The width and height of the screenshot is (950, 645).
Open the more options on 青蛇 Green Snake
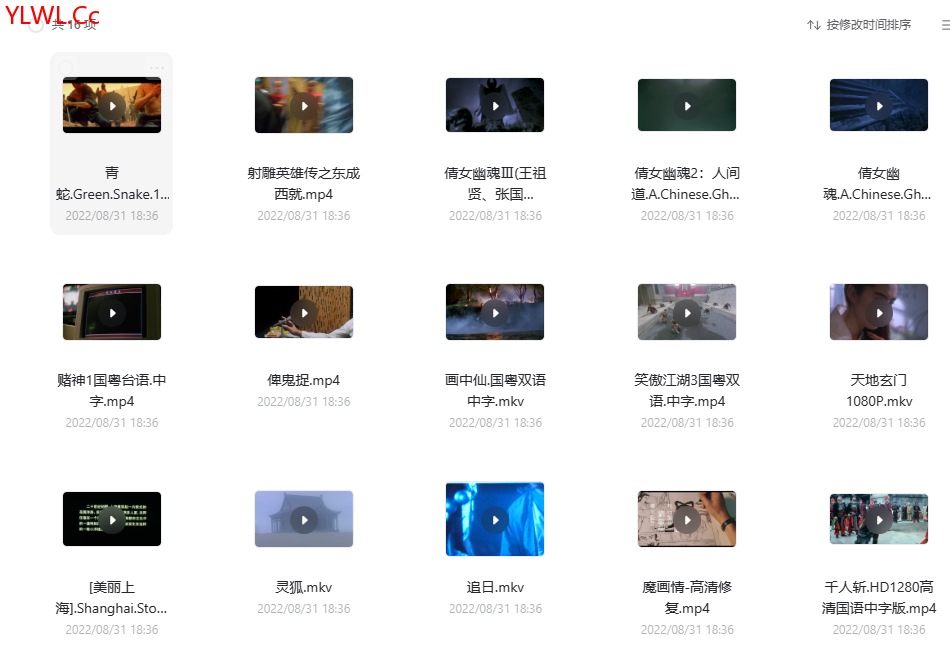pos(156,68)
